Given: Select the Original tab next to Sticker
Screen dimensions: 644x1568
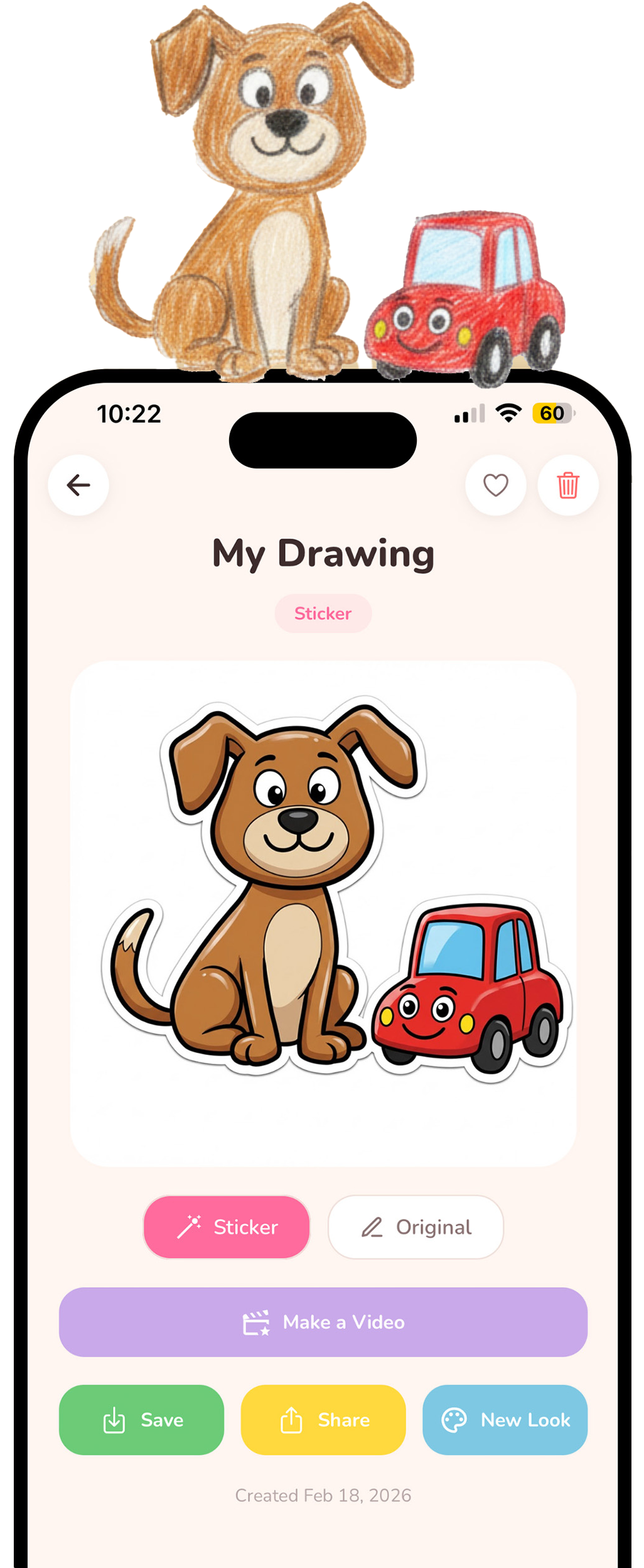Looking at the screenshot, I should [x=415, y=1226].
